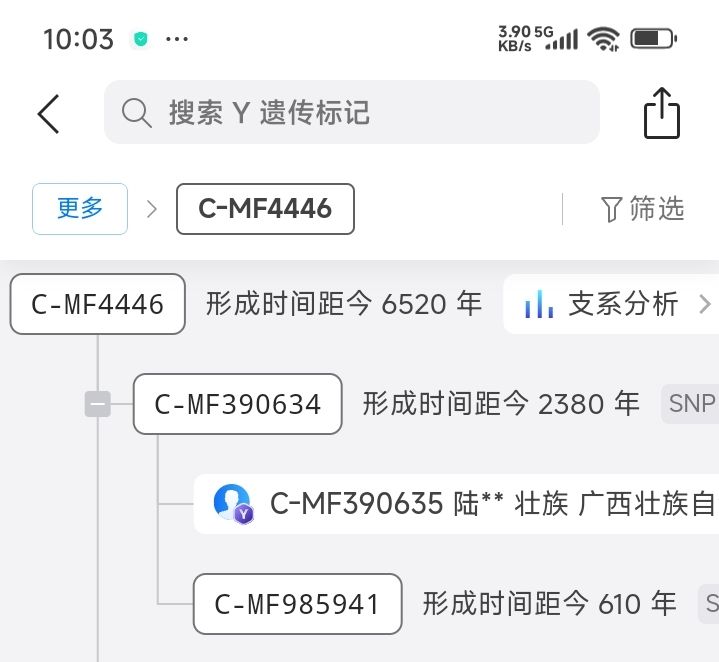The image size is (719, 662).
Task: Open the C-MF390635 陆** user entry
Action: tap(456, 503)
